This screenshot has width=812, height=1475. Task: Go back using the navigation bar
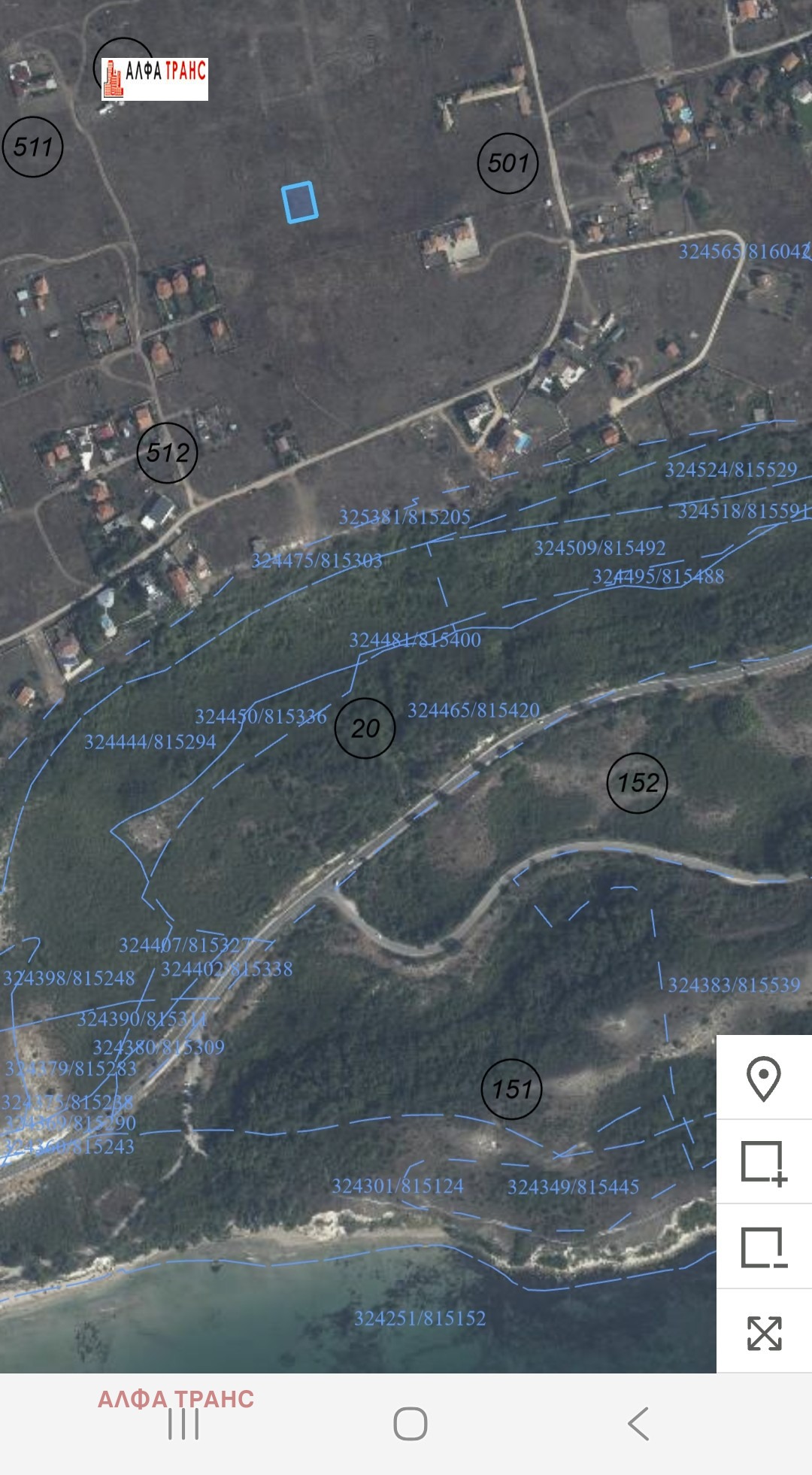tap(638, 1423)
